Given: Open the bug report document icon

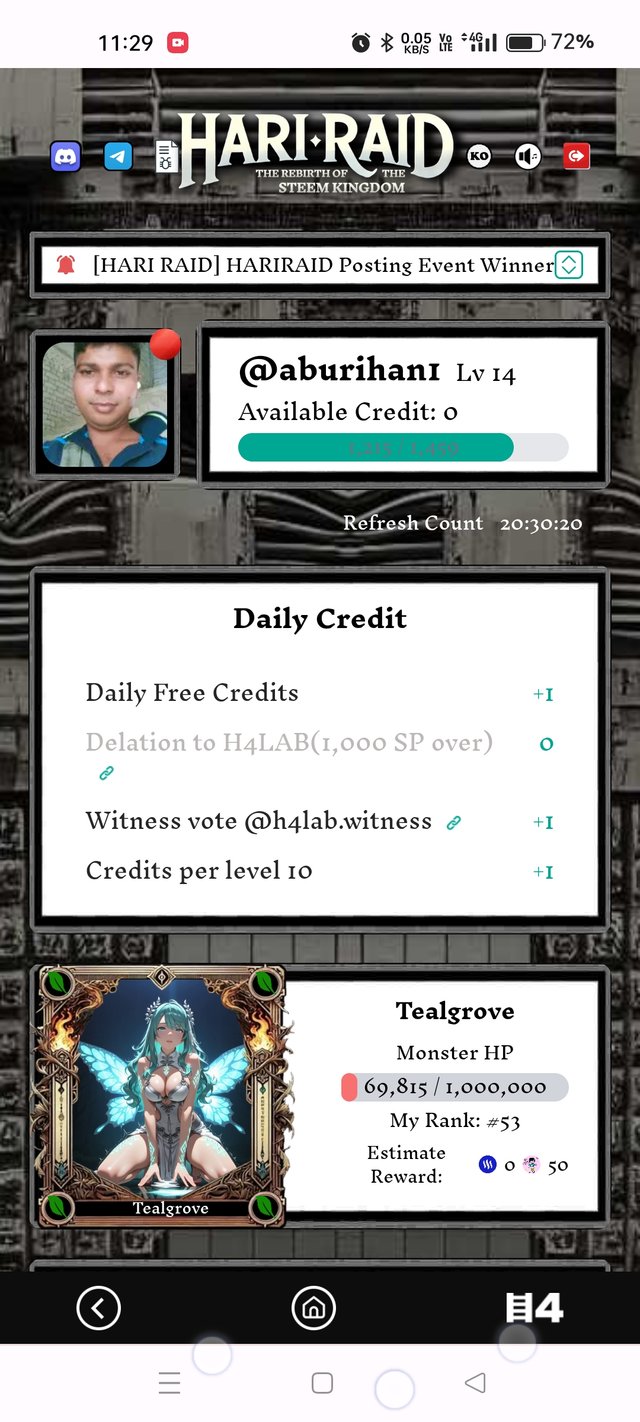Looking at the screenshot, I should 167,157.
